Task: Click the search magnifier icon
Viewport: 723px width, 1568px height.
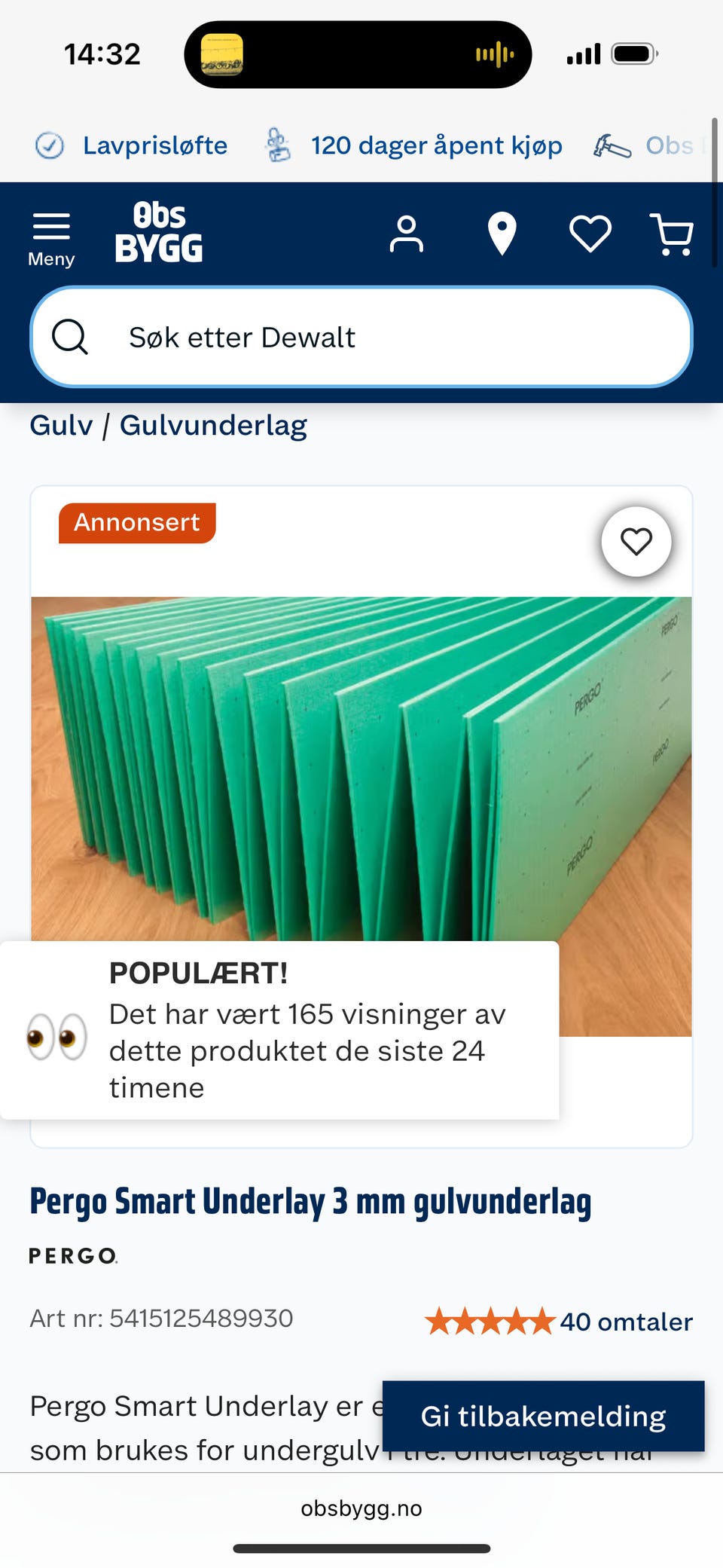Action: (x=70, y=337)
